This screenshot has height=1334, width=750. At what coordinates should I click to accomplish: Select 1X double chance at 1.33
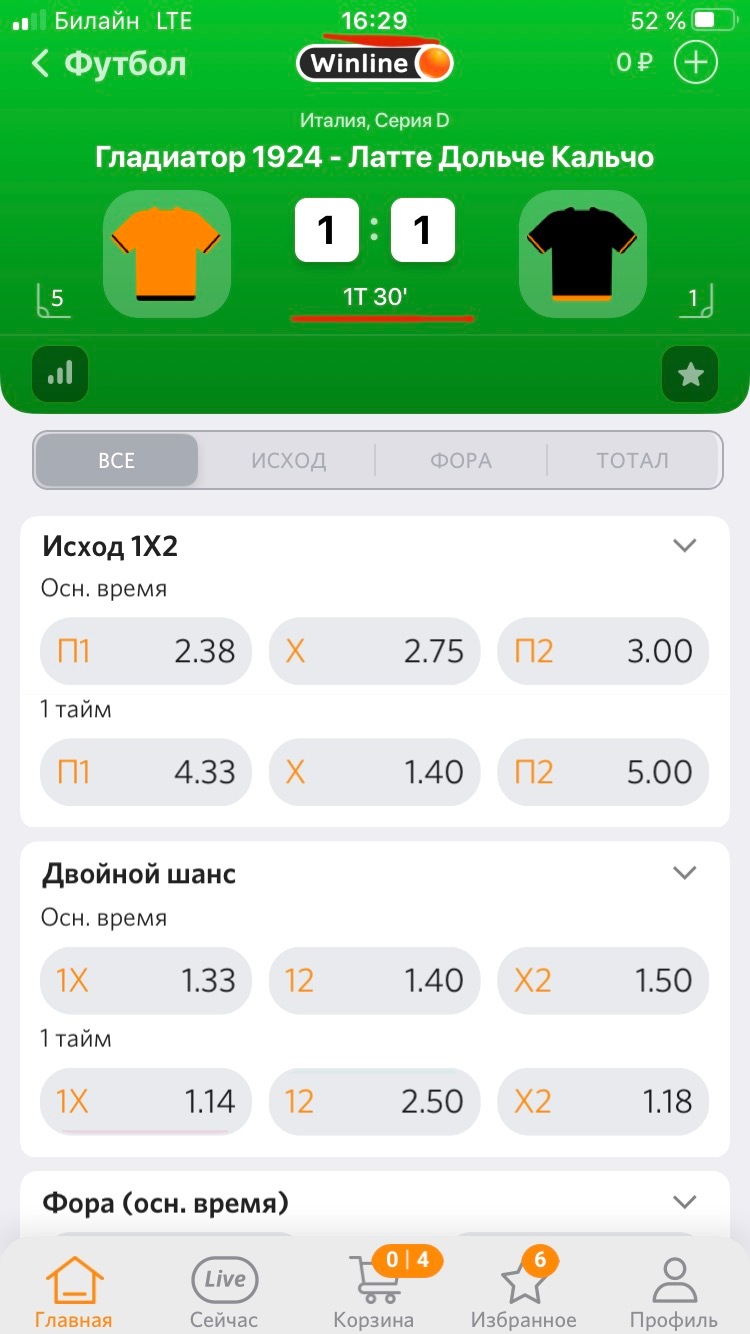[146, 981]
